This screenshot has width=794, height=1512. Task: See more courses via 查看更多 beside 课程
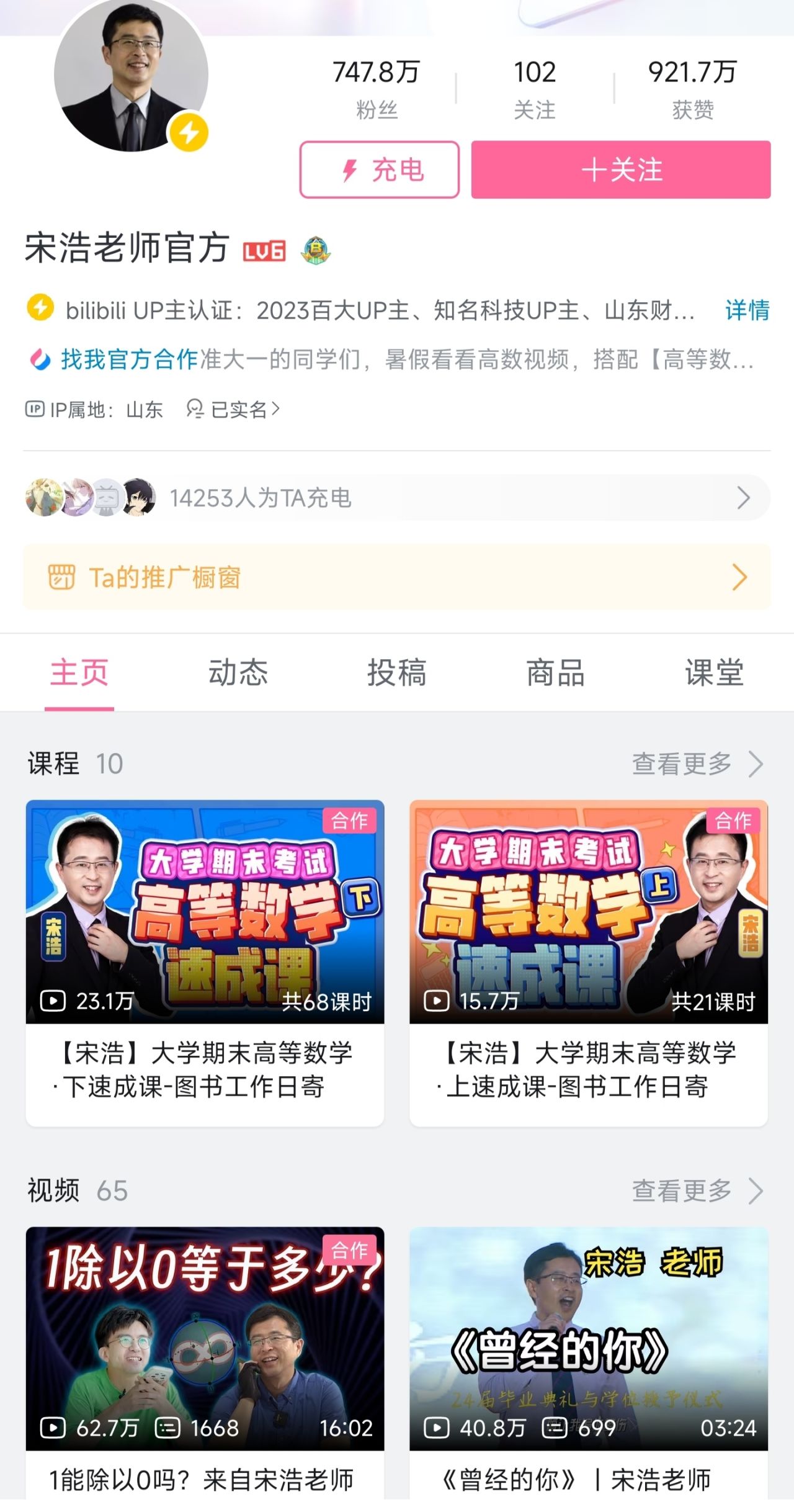tap(697, 764)
